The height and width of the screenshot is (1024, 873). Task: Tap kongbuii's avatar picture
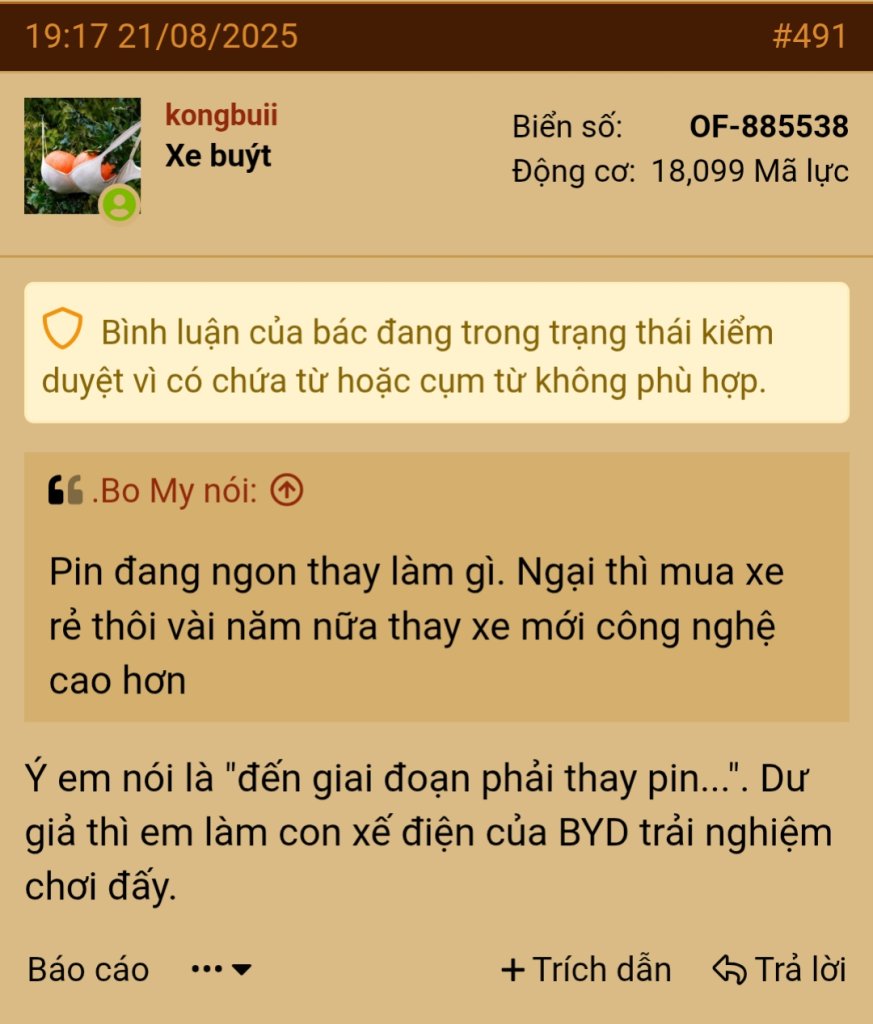[82, 155]
